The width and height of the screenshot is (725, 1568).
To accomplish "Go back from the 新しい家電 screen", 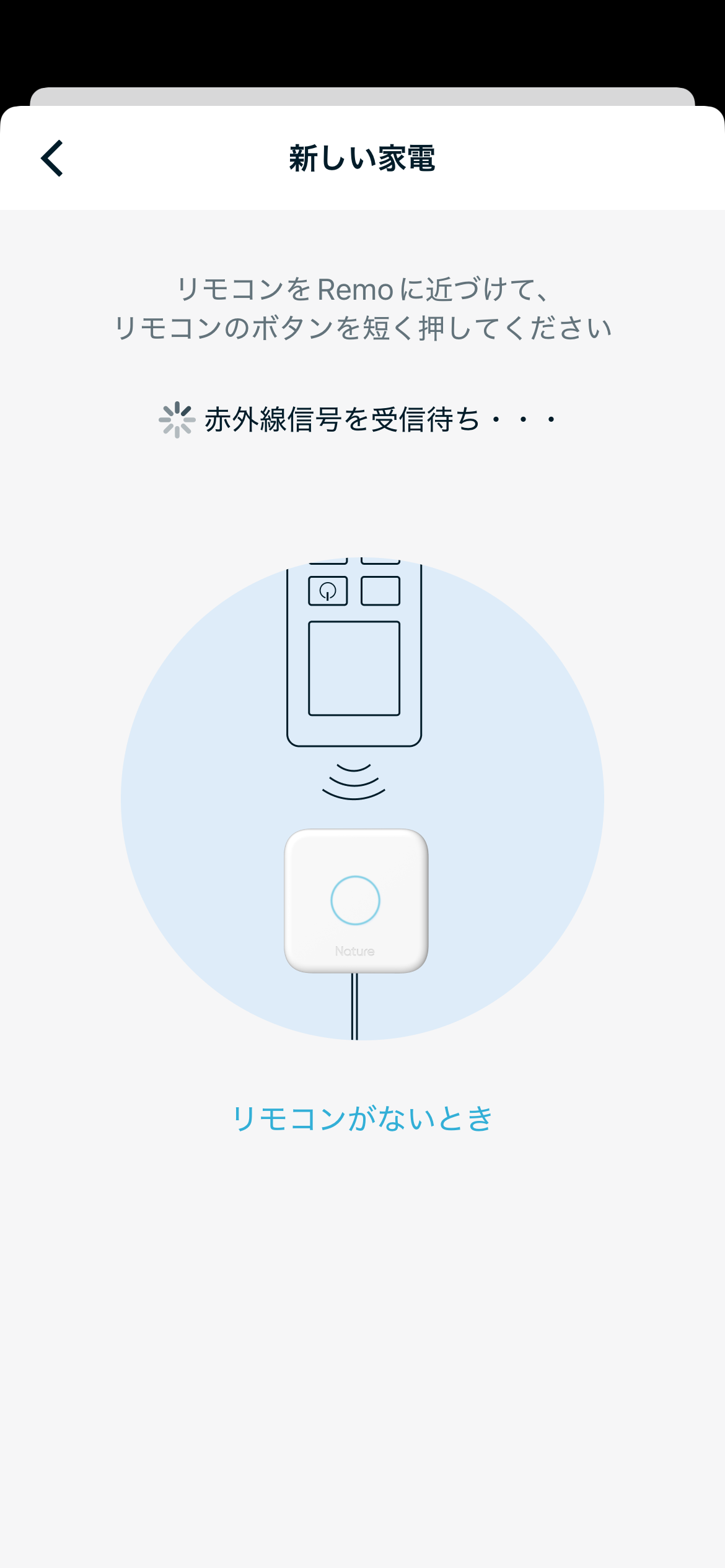I will (x=53, y=158).
